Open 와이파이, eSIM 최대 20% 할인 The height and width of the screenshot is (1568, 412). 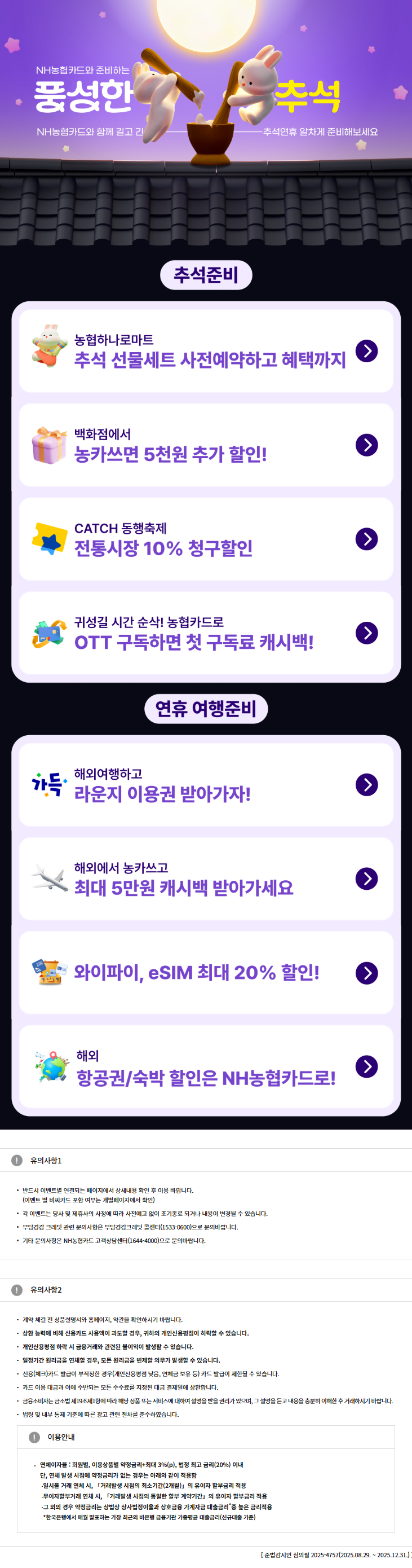click(x=206, y=973)
